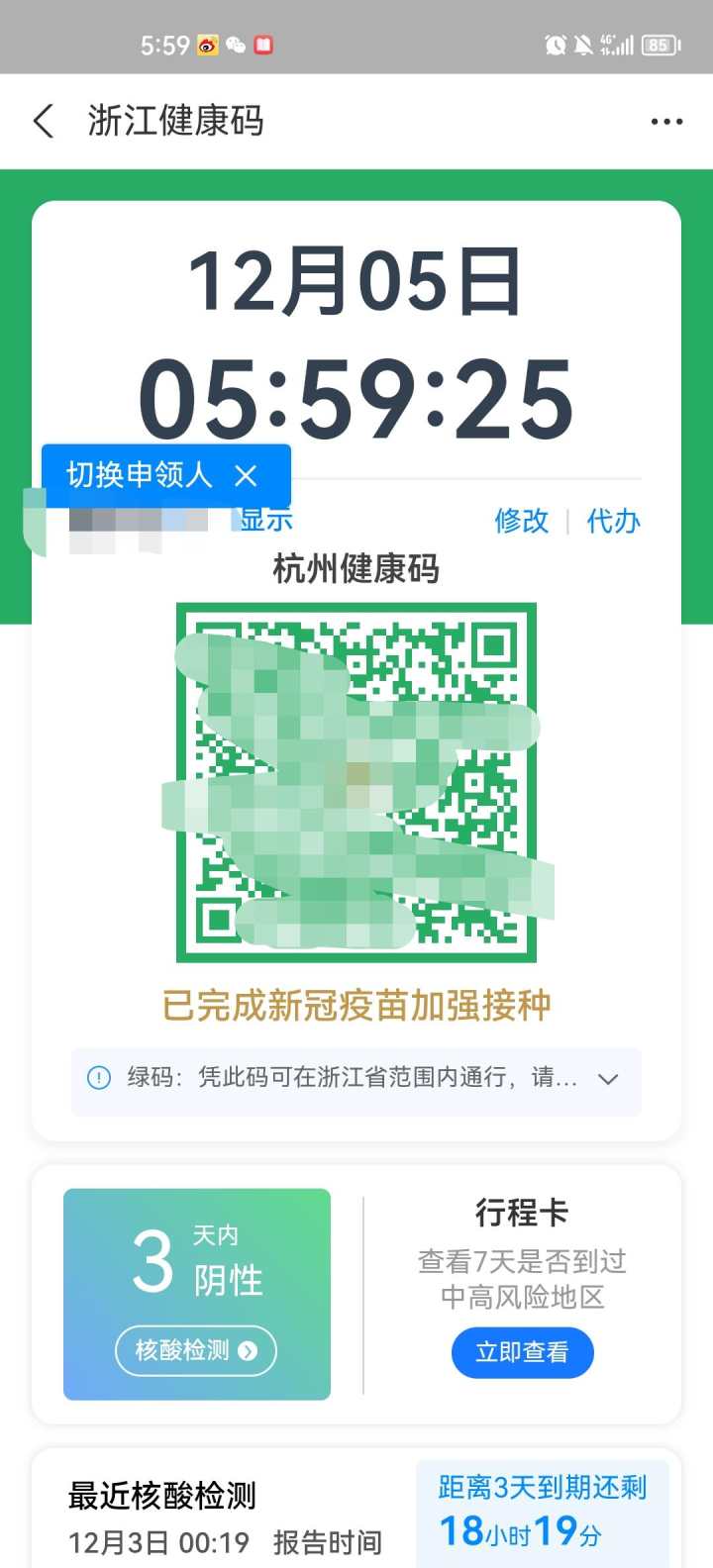Image resolution: width=713 pixels, height=1568 pixels.
Task: Tap 修改 to edit information
Action: click(x=522, y=521)
